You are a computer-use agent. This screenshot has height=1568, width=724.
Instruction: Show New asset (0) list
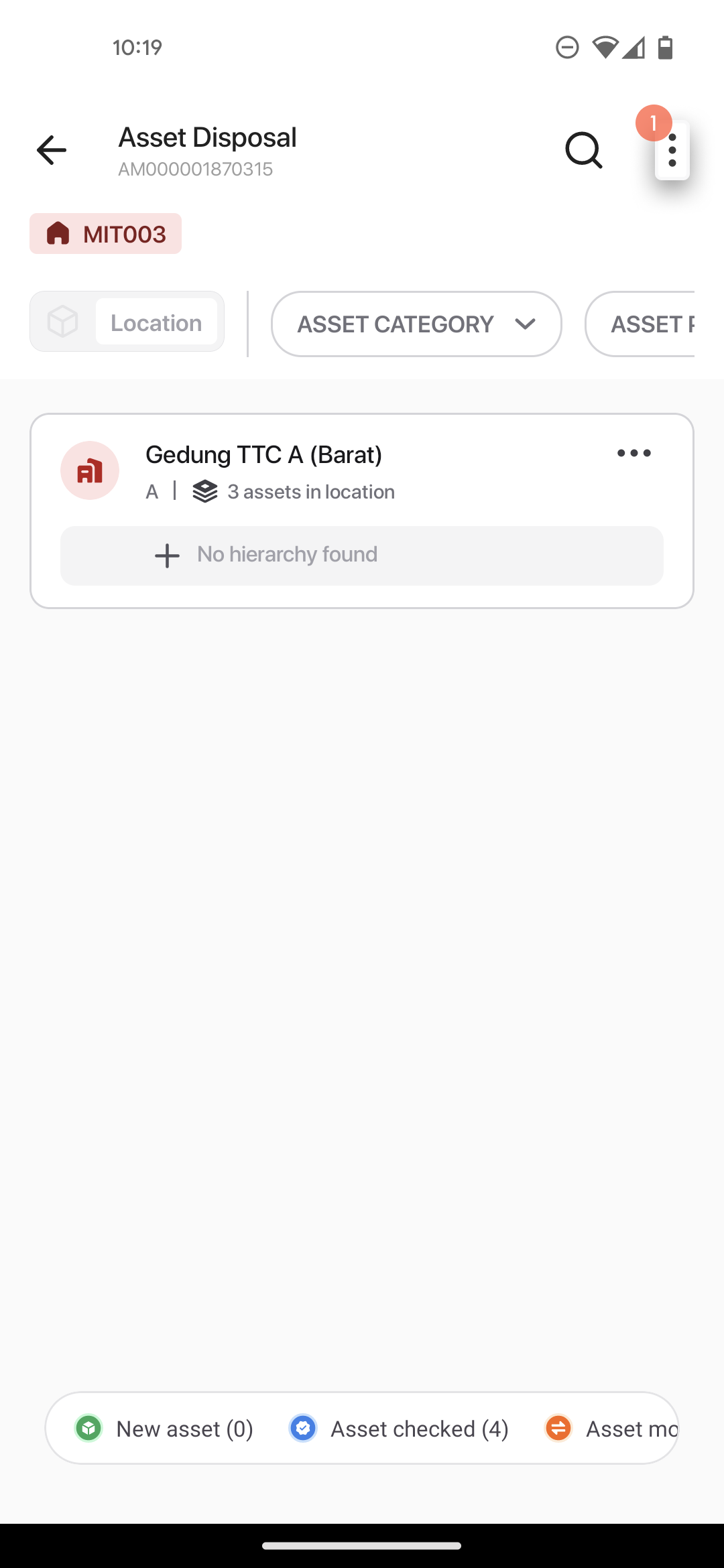[x=164, y=1429]
